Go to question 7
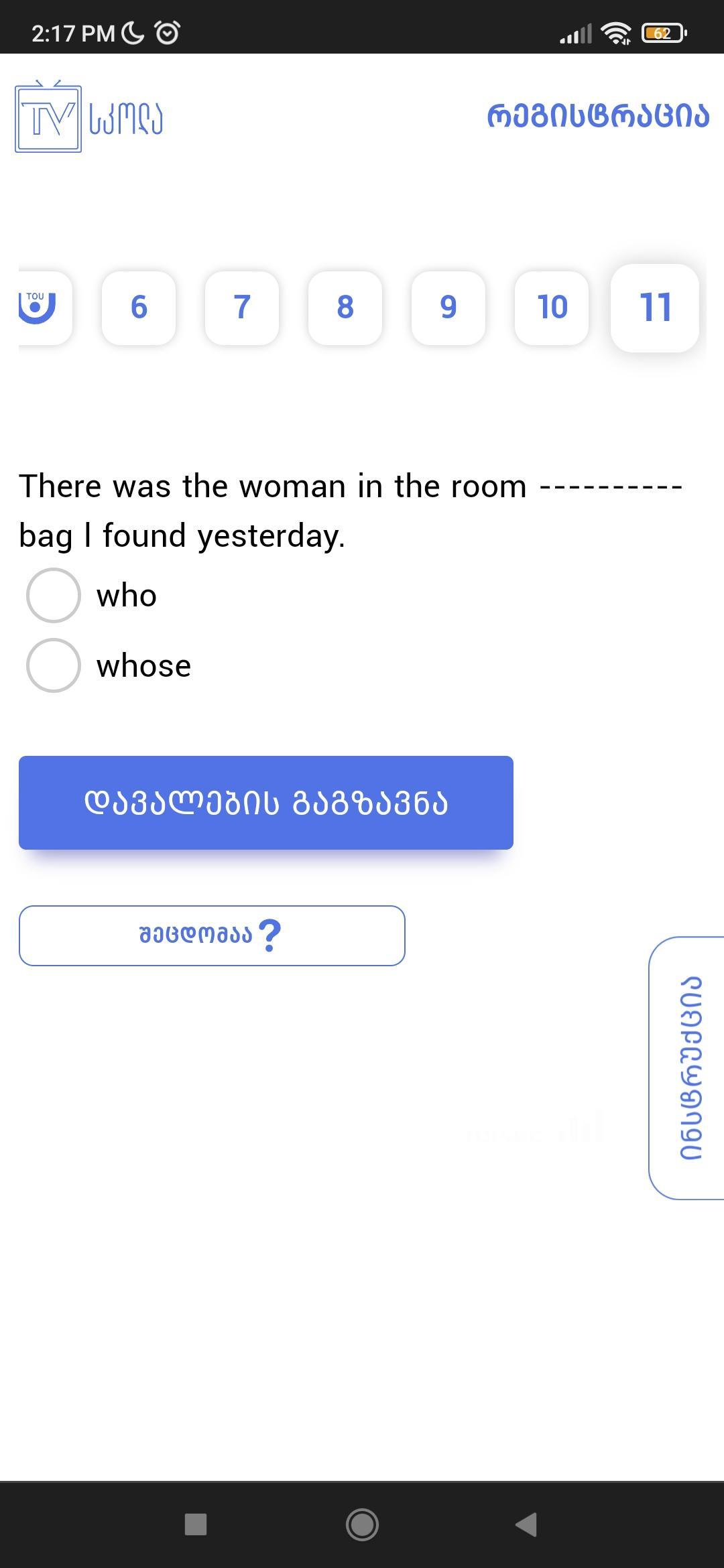The image size is (724, 1568). (242, 308)
